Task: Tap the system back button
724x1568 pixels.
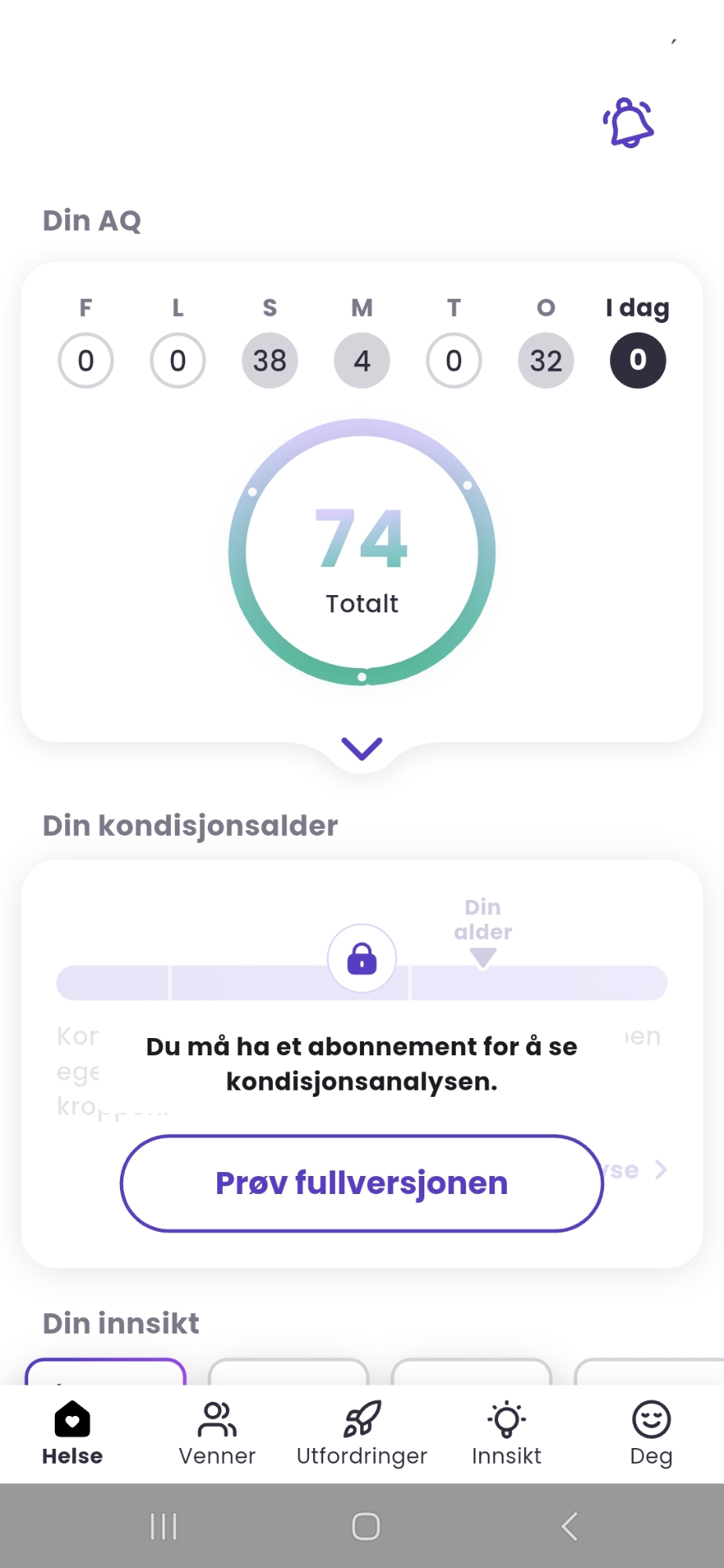Action: [569, 1526]
